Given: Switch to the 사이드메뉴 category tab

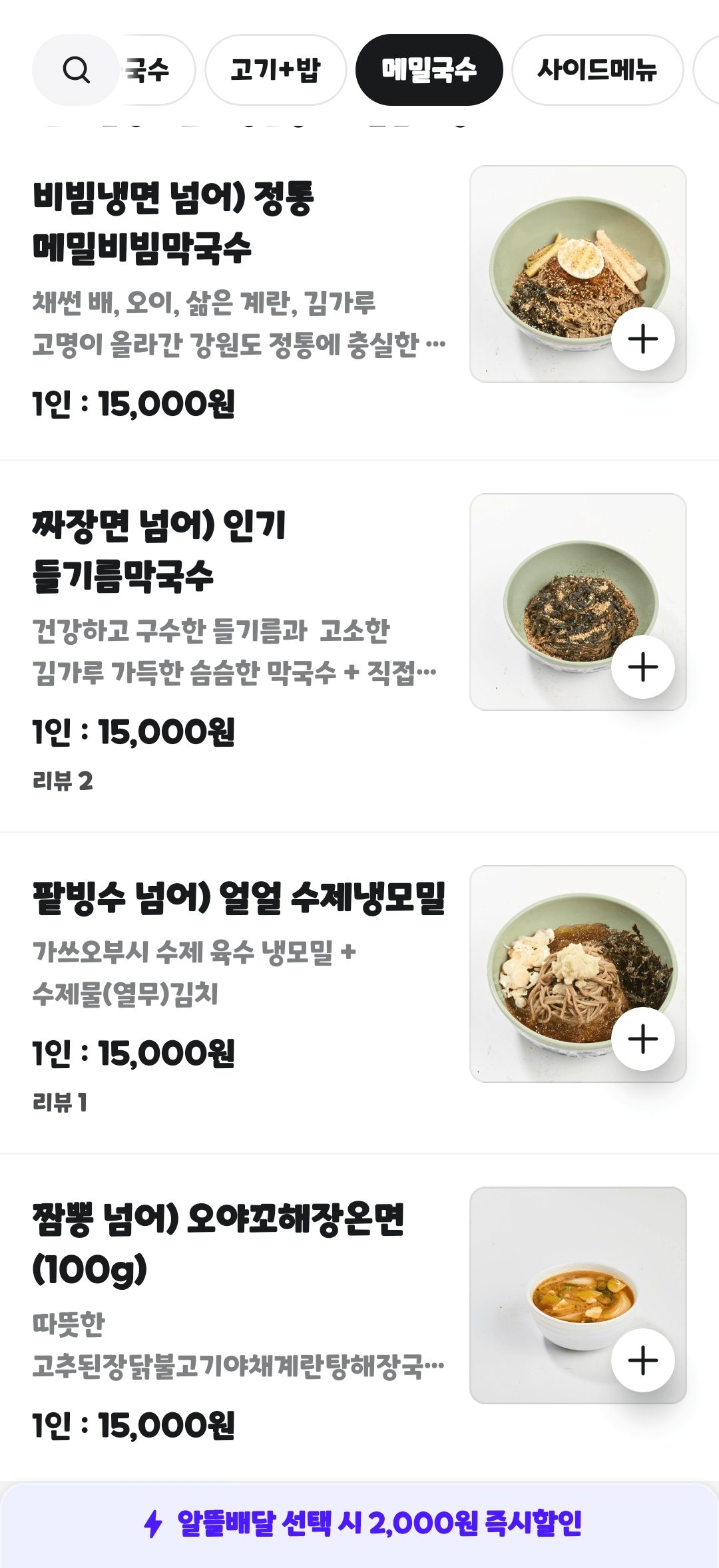Looking at the screenshot, I should point(597,70).
